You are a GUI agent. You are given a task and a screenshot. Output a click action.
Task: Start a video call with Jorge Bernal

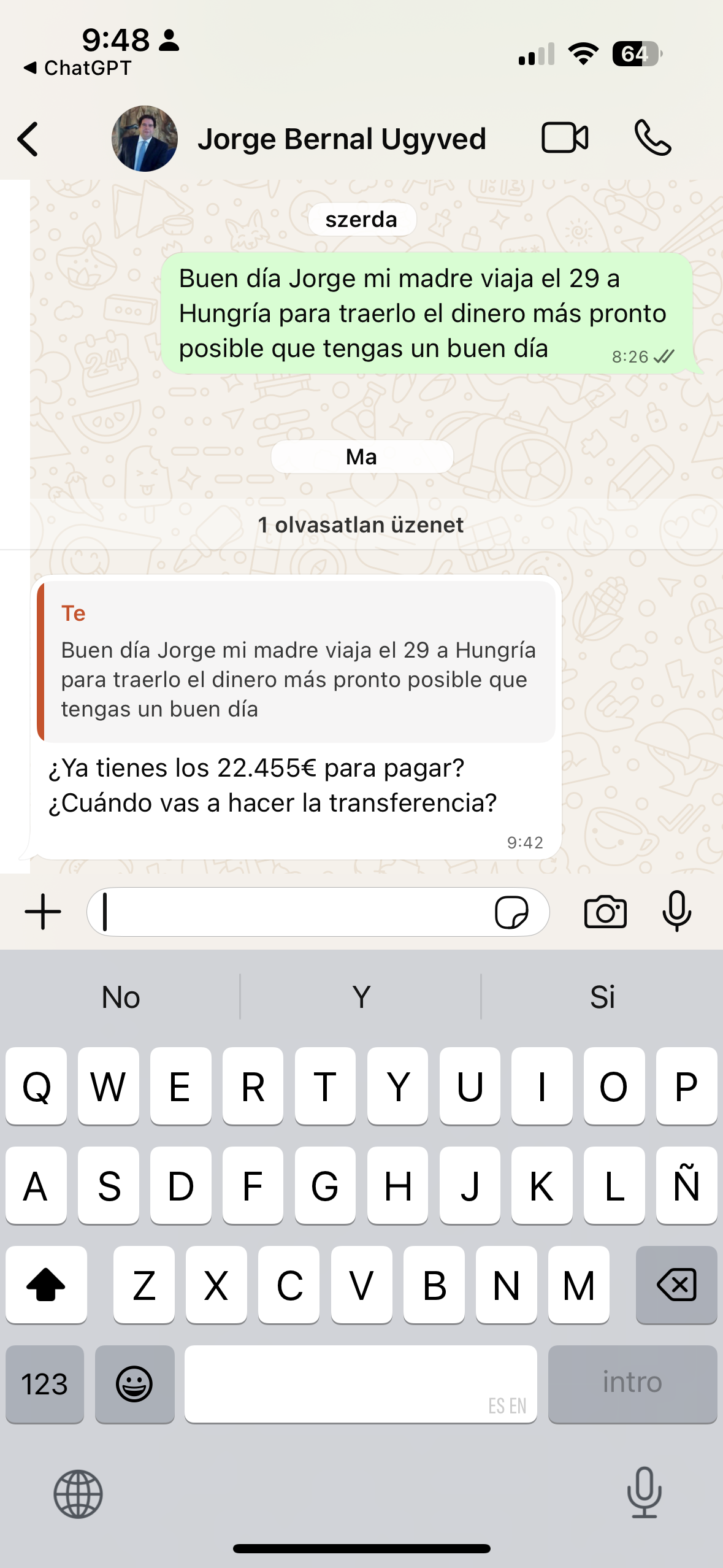pos(565,137)
